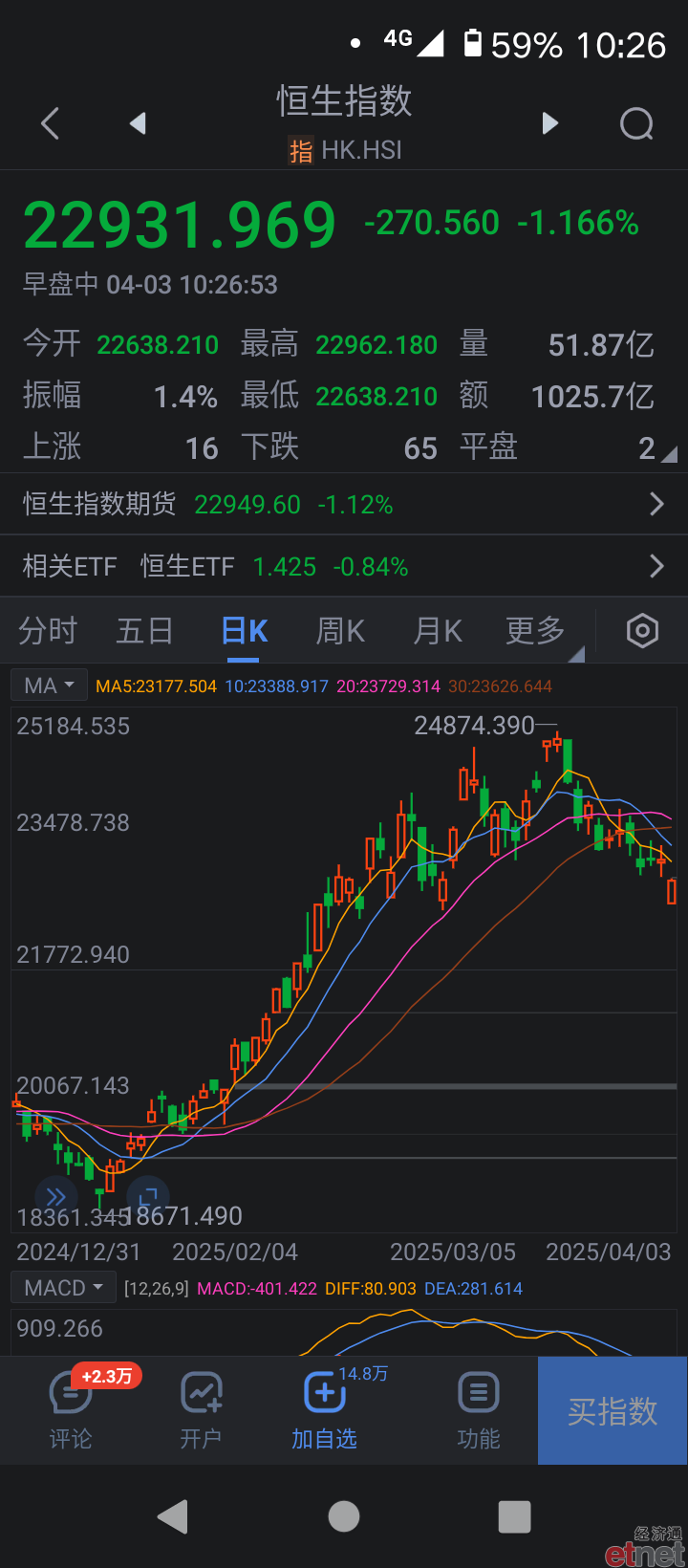
Task: Select the 周K chart tab
Action: 340,631
